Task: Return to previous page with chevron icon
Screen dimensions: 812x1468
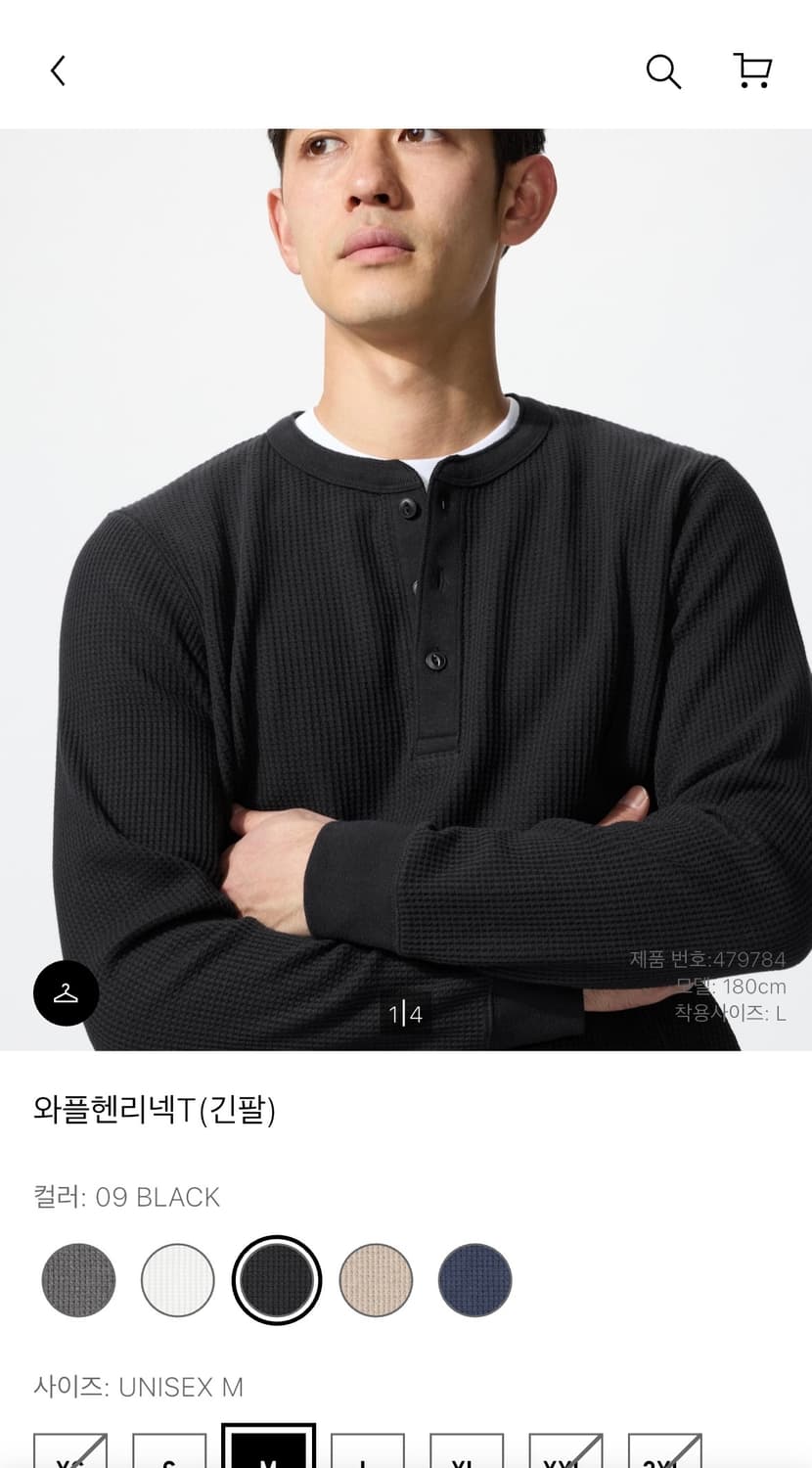Action: point(57,70)
